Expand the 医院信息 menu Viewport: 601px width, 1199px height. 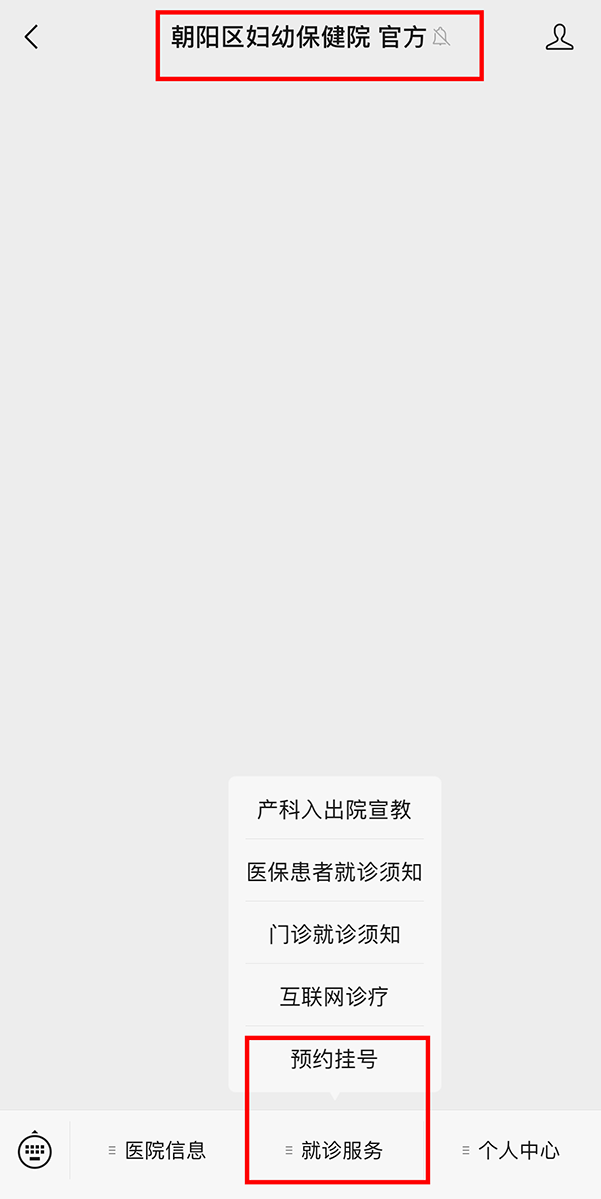tap(158, 1150)
